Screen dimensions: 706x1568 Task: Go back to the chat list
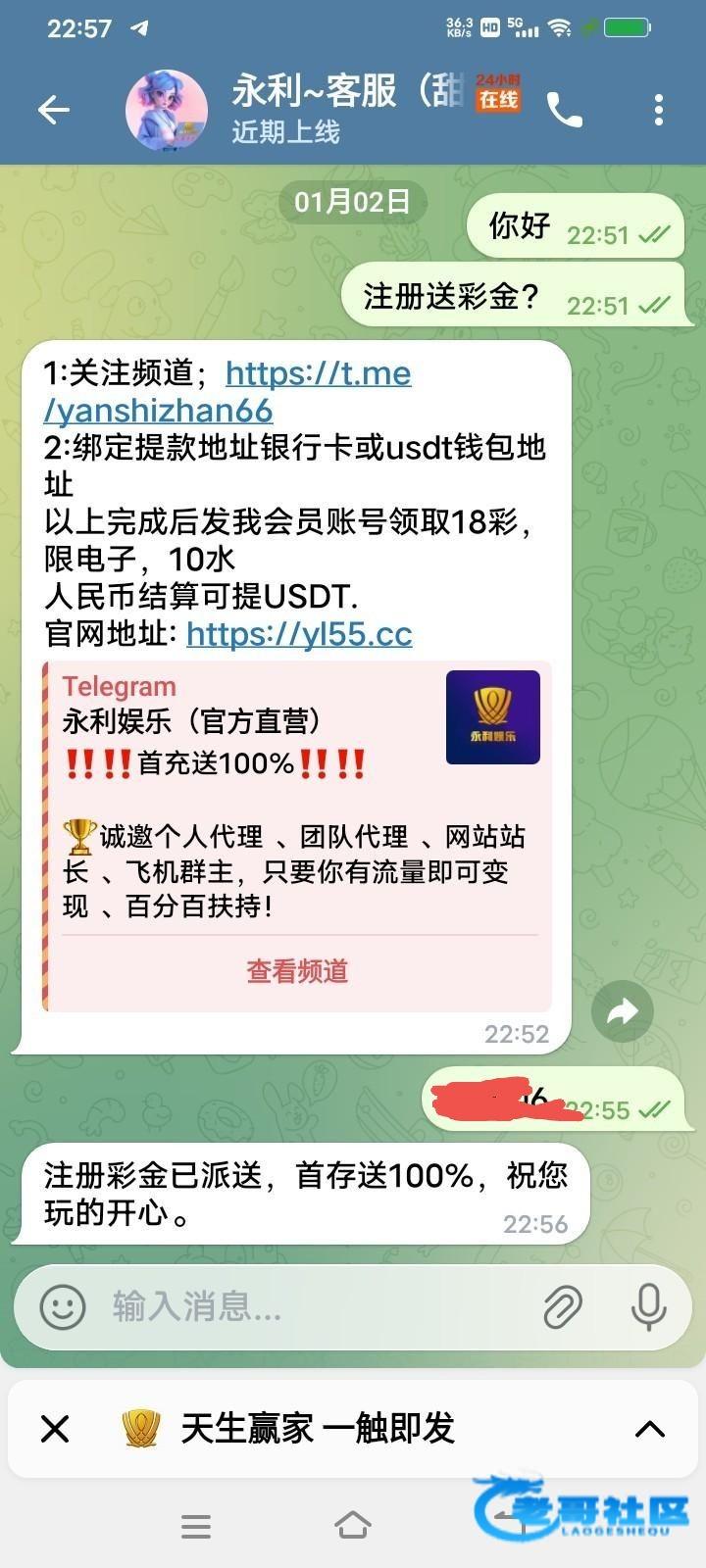click(54, 110)
